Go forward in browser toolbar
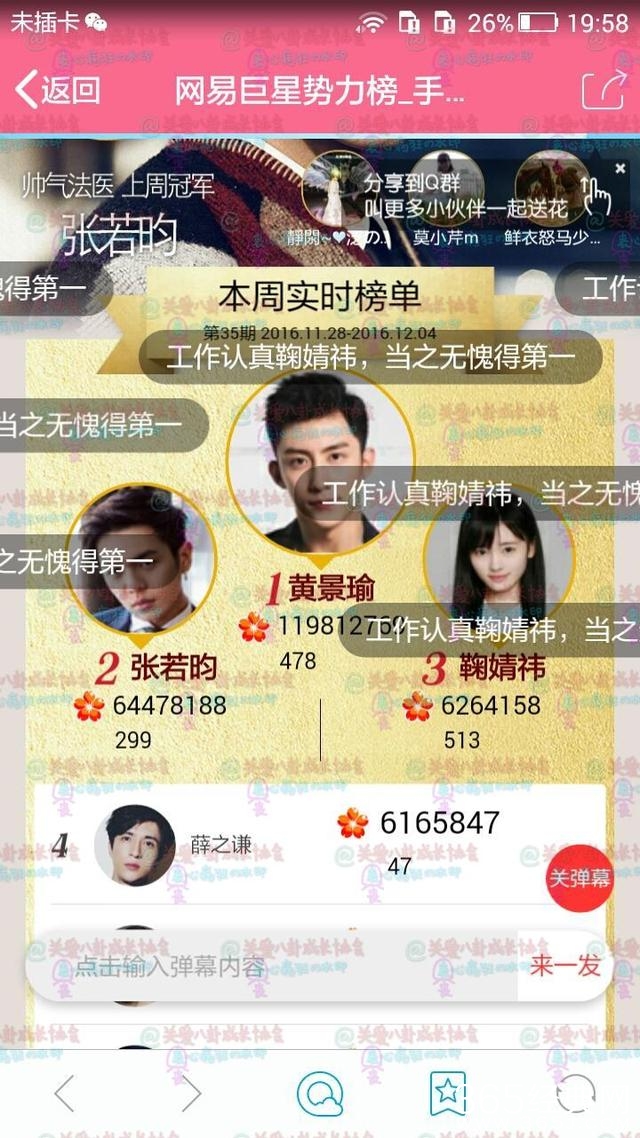Screen dimensions: 640x1138 190,1094
